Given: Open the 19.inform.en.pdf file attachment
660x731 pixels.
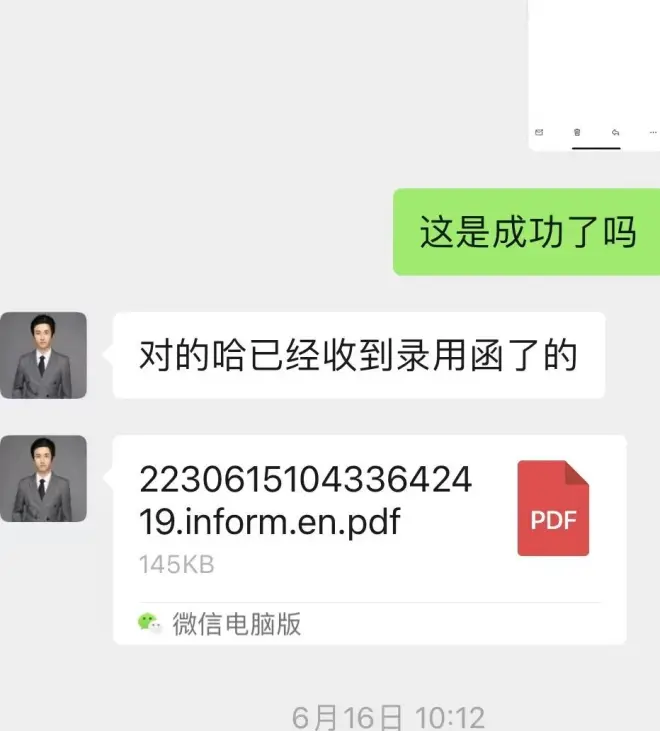Looking at the screenshot, I should 368,522.
